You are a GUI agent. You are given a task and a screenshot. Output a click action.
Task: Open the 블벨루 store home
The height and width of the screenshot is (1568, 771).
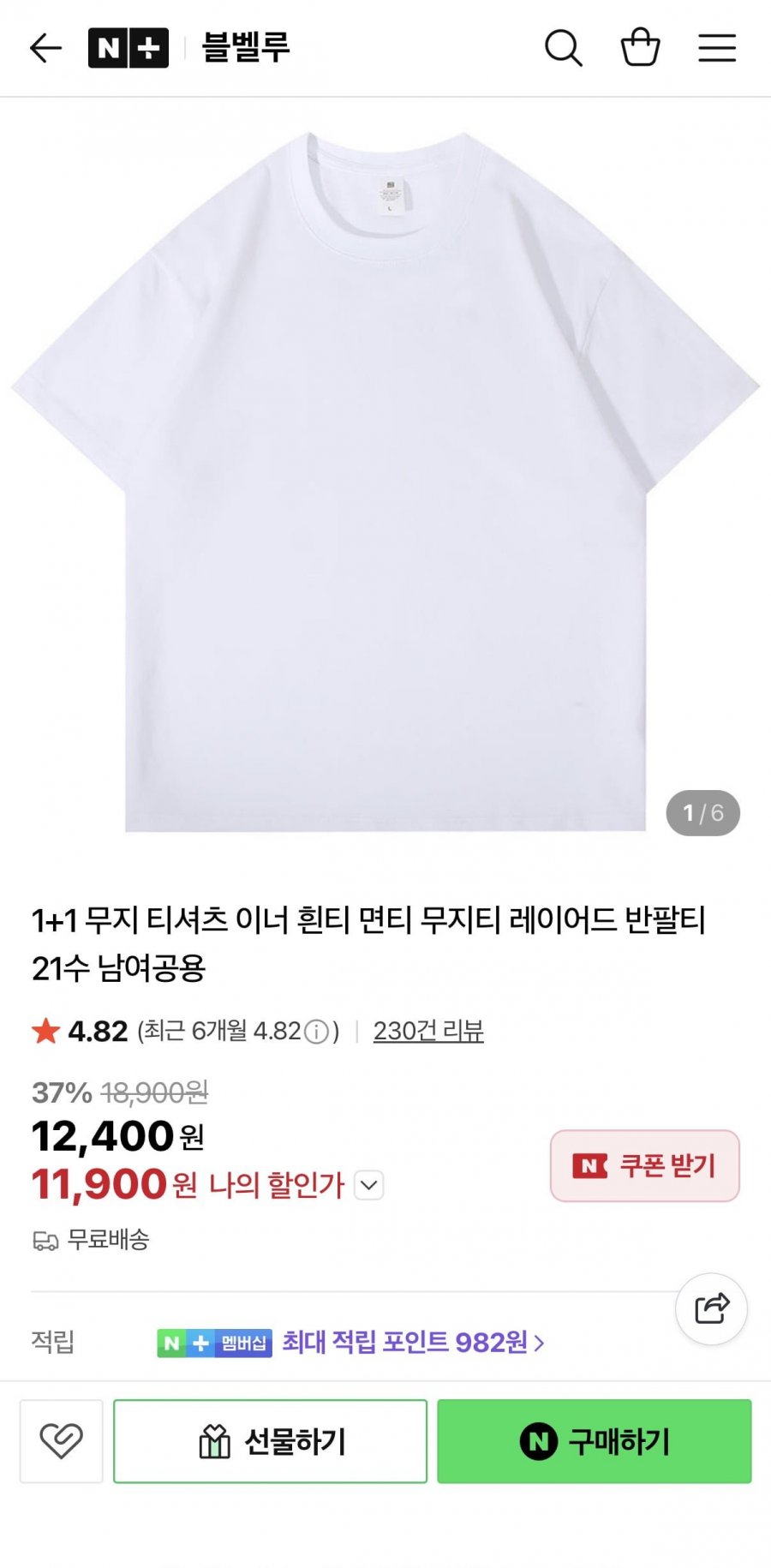pos(246,48)
